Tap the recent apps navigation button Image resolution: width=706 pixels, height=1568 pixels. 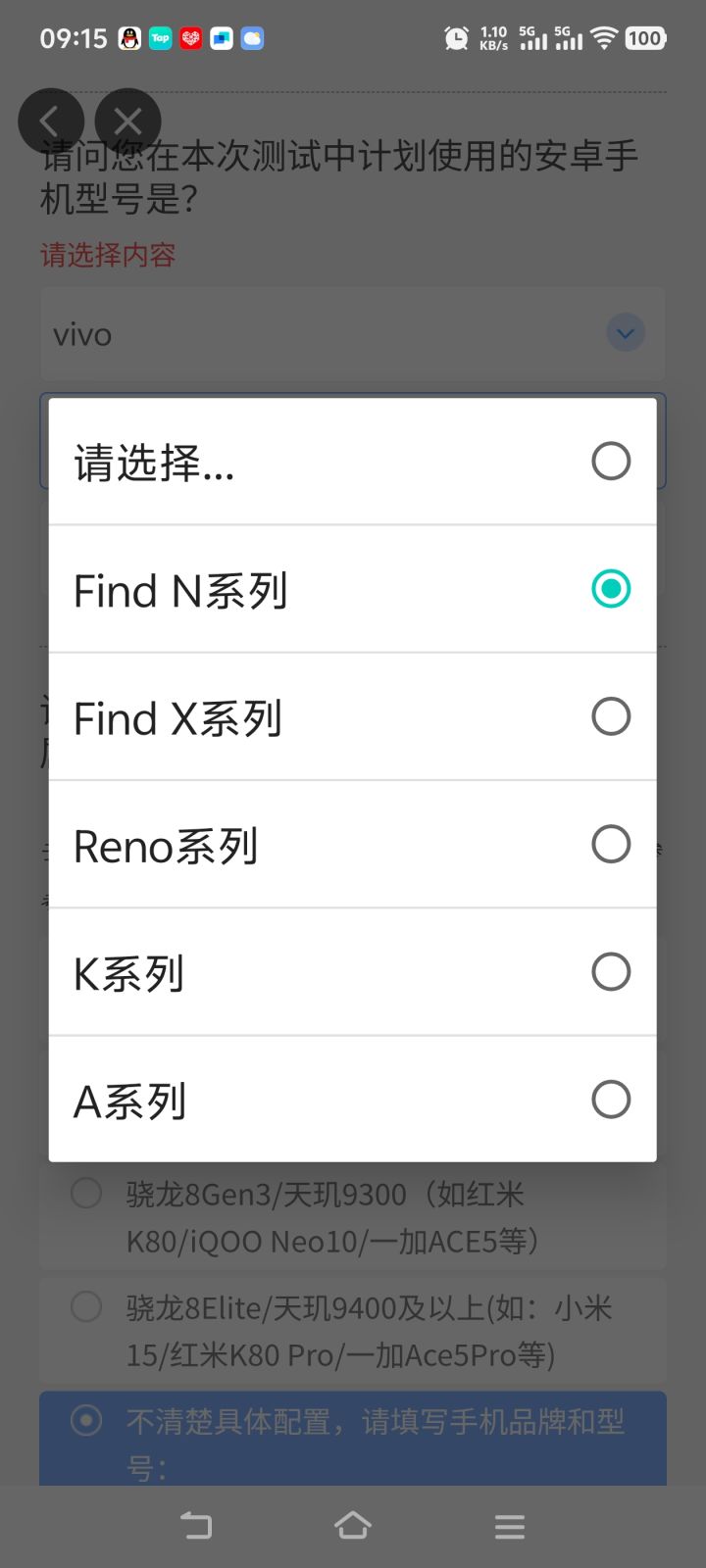[x=509, y=1526]
